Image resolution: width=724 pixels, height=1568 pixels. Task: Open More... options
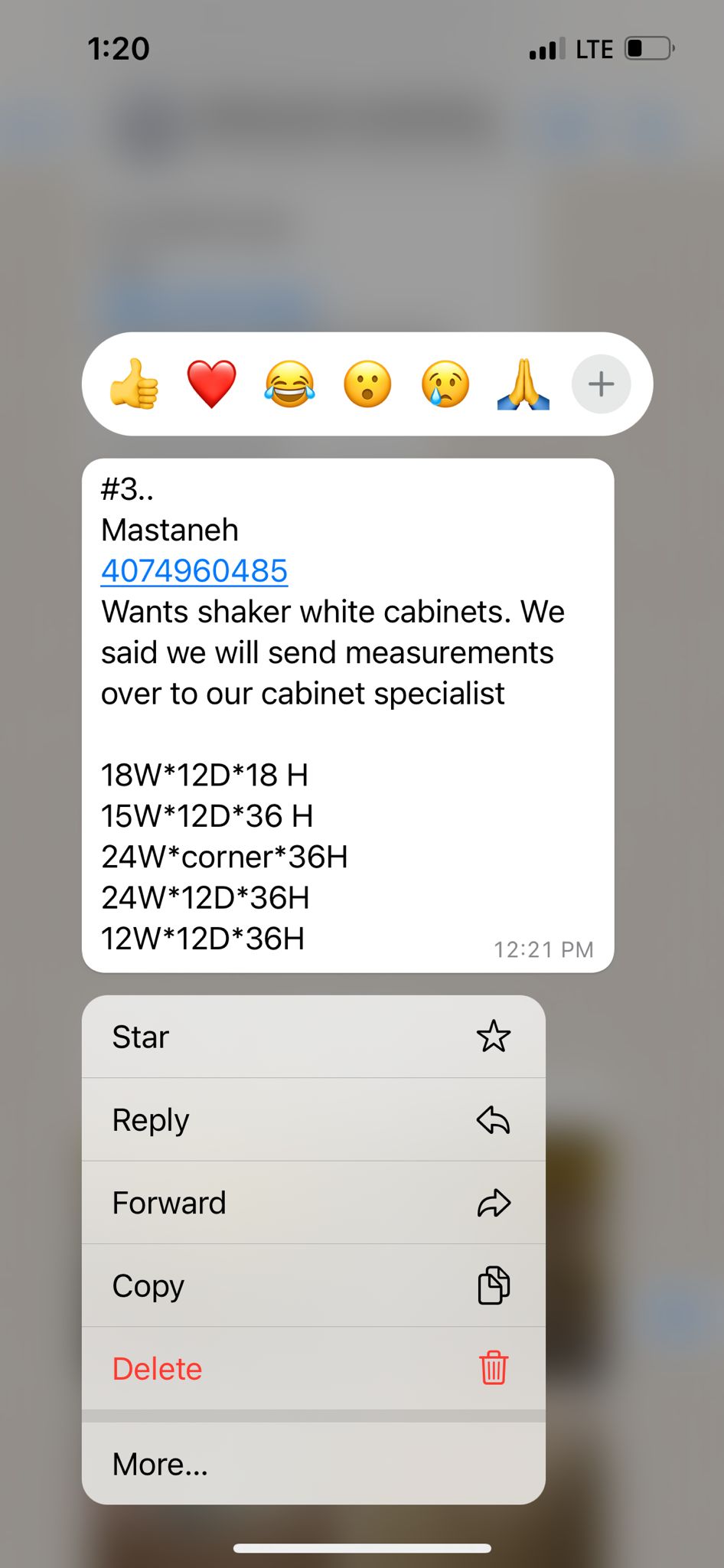(x=314, y=1464)
